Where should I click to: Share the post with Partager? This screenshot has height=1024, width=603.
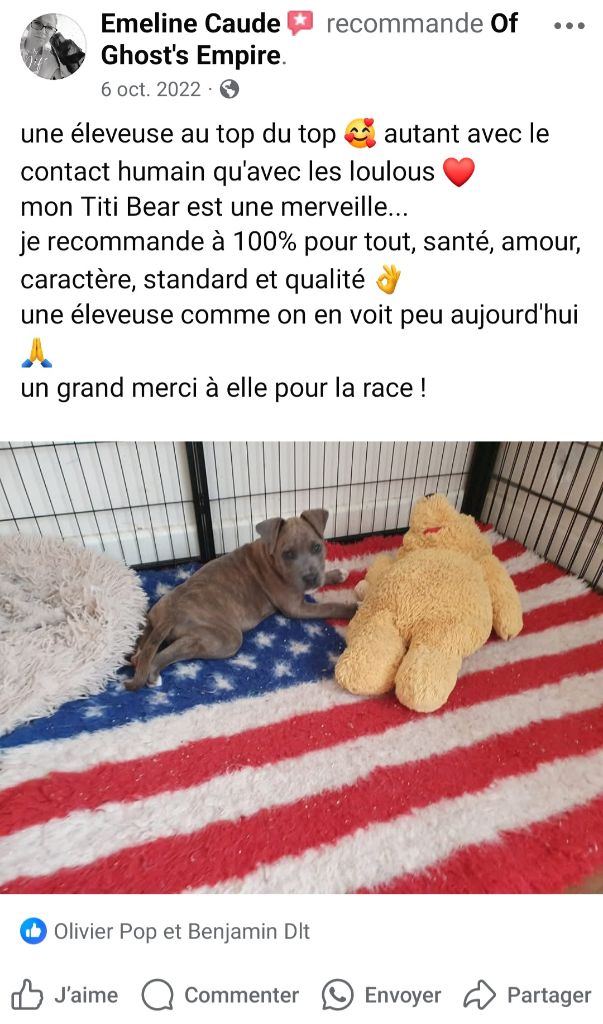tap(527, 995)
